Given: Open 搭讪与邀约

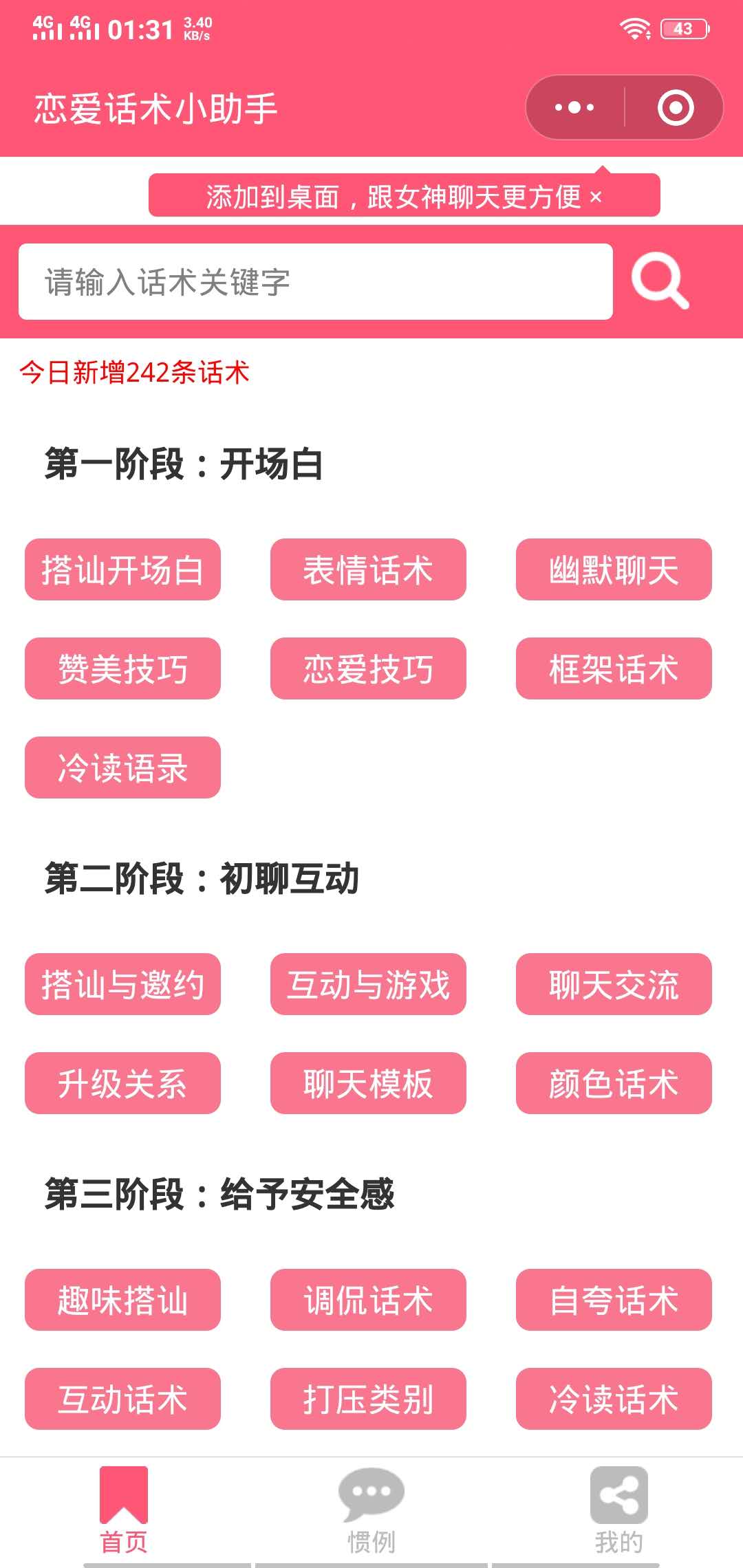Looking at the screenshot, I should (122, 984).
